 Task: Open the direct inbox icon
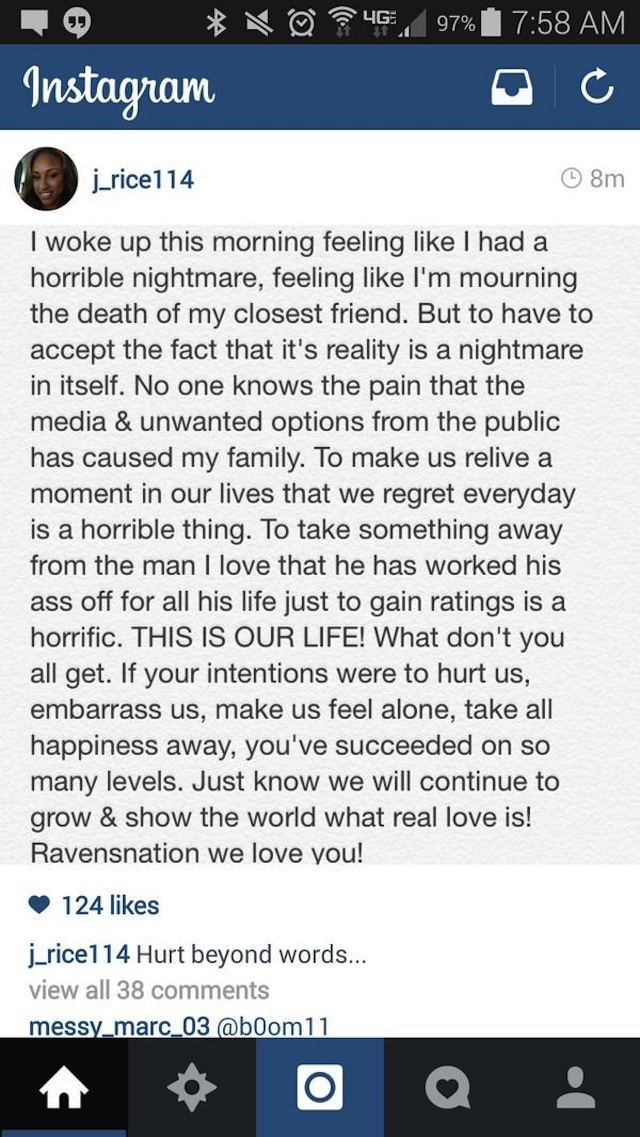pos(512,88)
